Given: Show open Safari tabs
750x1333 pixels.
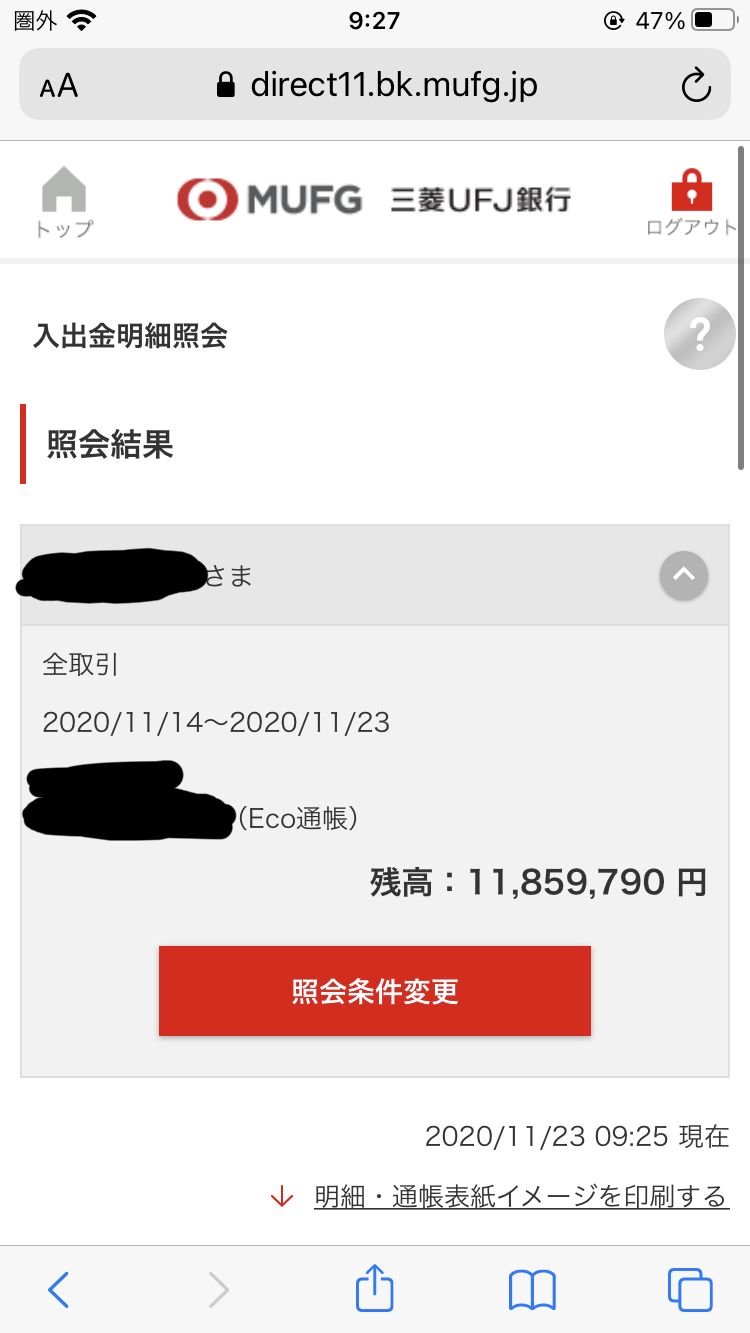Looking at the screenshot, I should [690, 1289].
